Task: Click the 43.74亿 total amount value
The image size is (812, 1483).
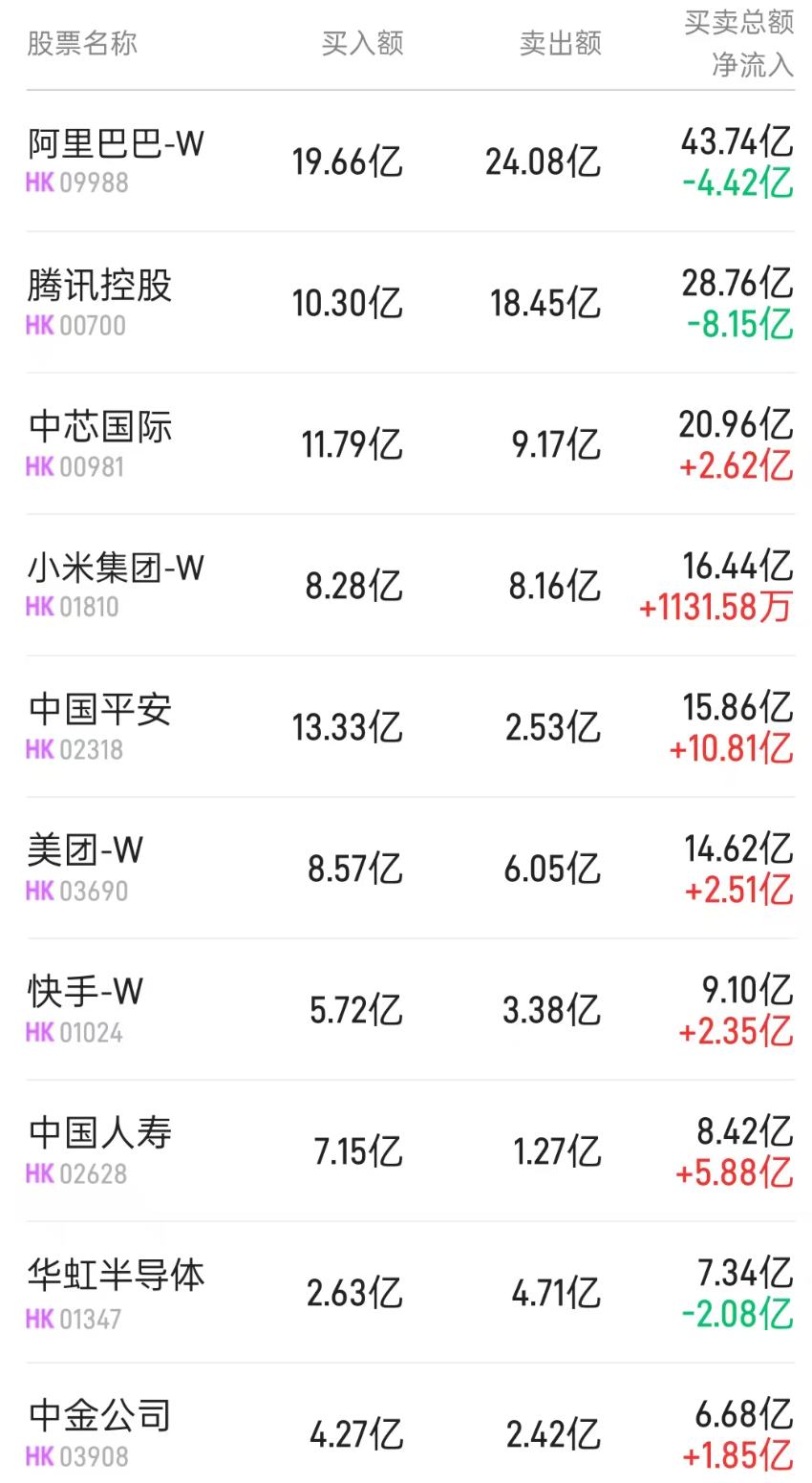Action: (x=737, y=140)
